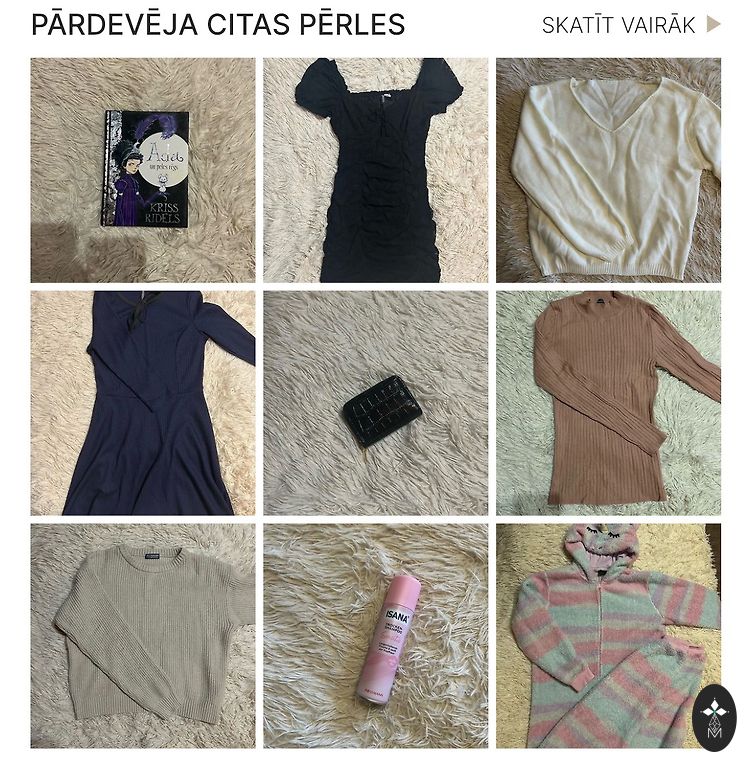
Task: View the pink ribbed turtleneck listing
Action: click(x=608, y=403)
